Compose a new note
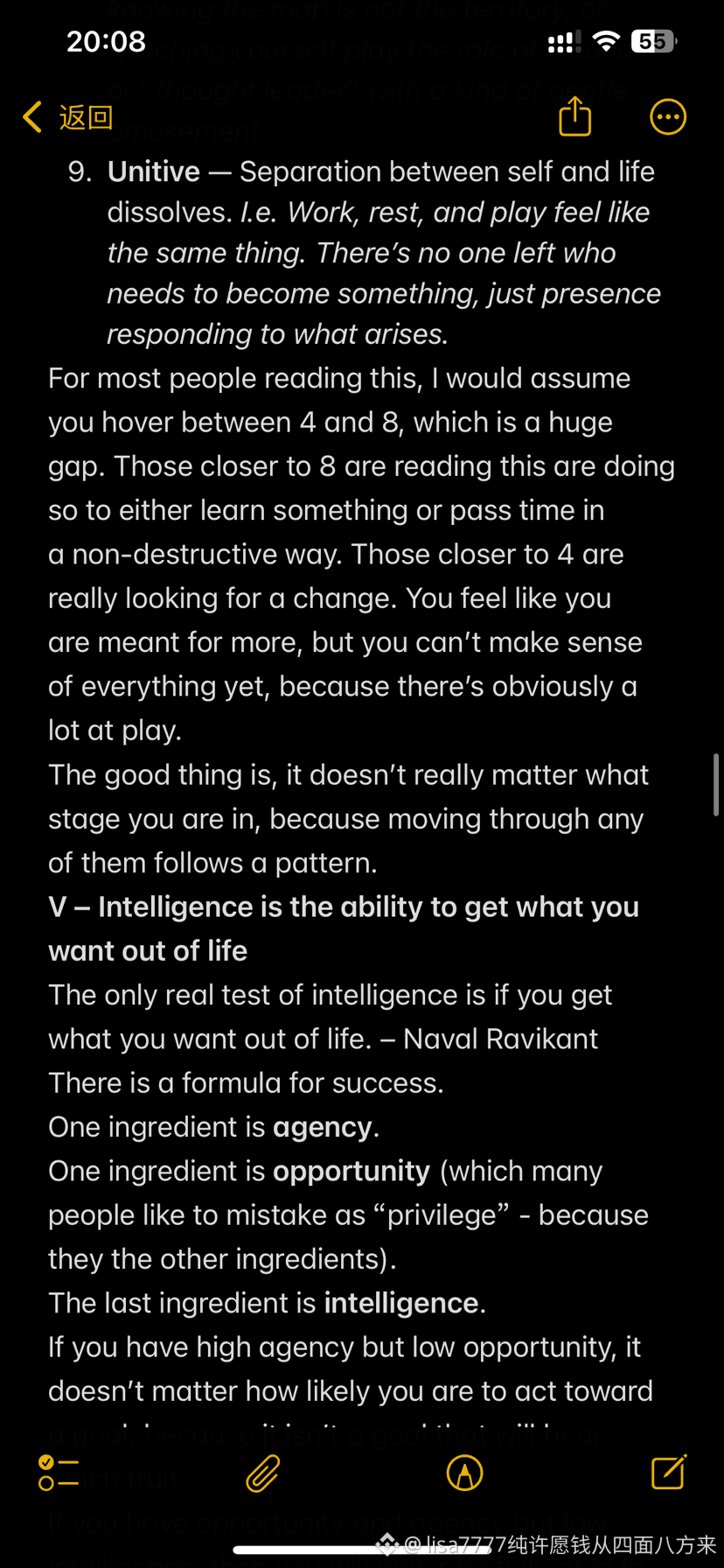 click(669, 1472)
